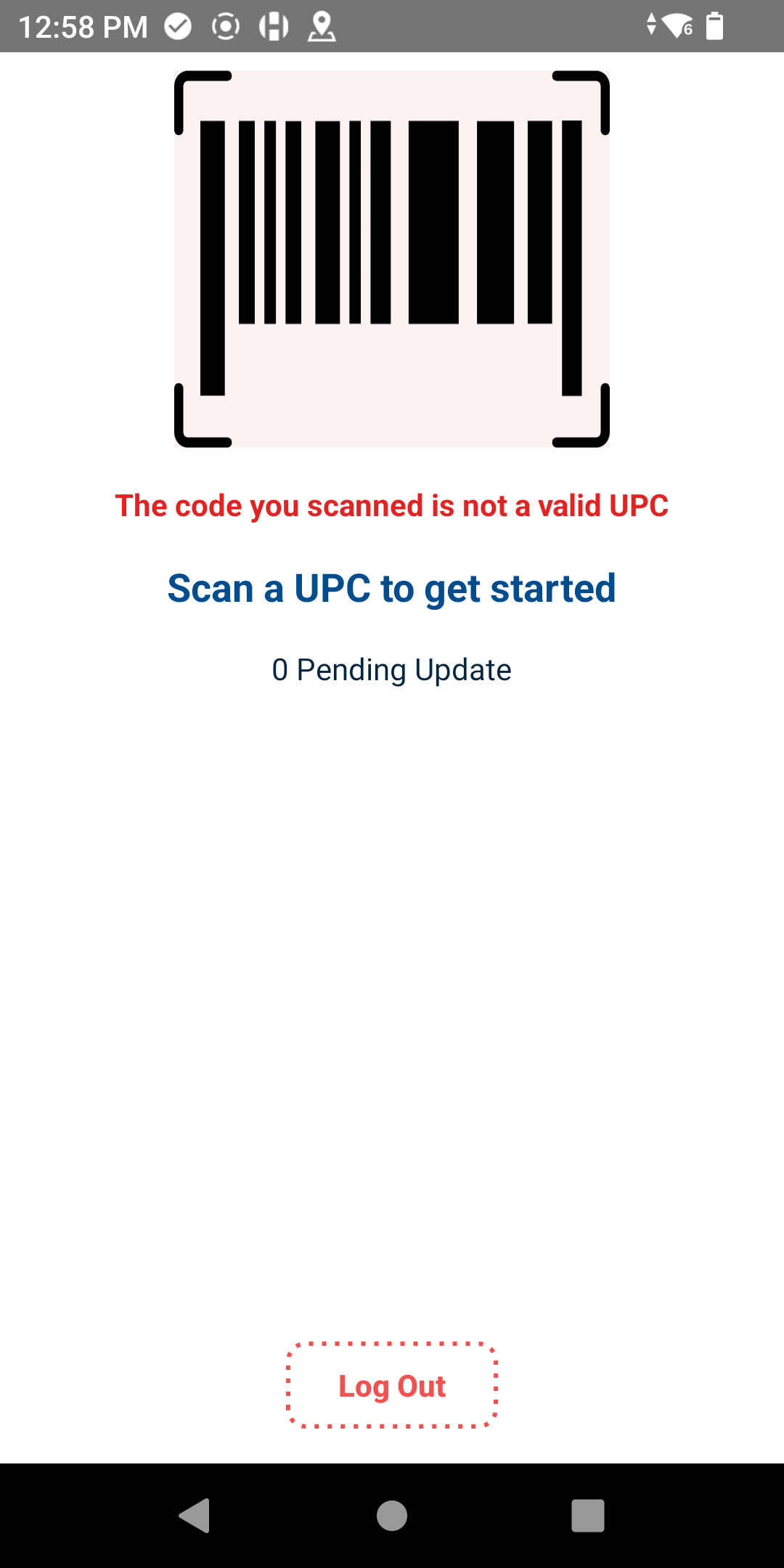Click the Wi-Fi signal indicator showing 6
784x1568 pixels.
click(675, 26)
